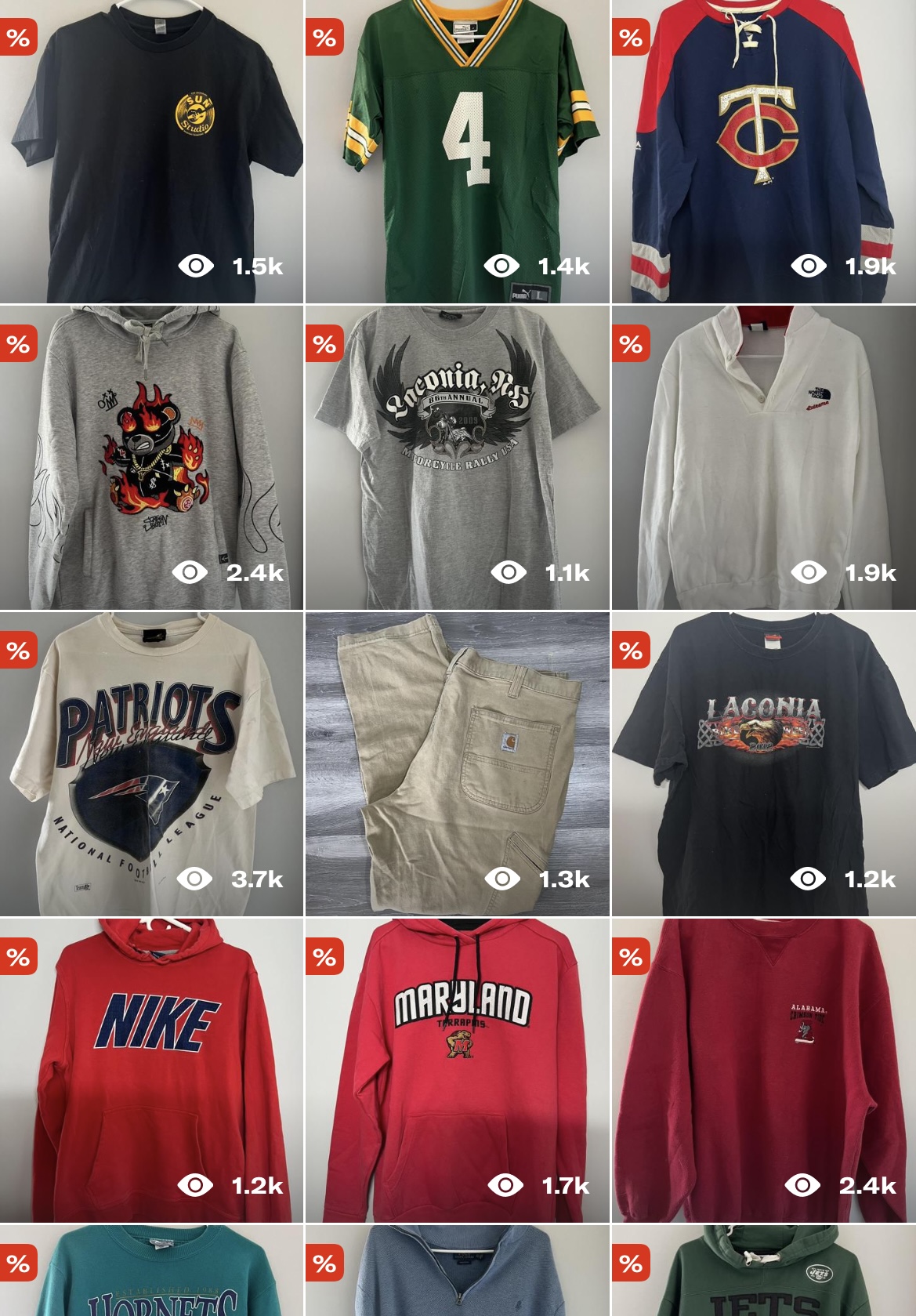Open the teal Hornets sweatshirt listing
This screenshot has height=1316, width=916.
click(x=151, y=1274)
